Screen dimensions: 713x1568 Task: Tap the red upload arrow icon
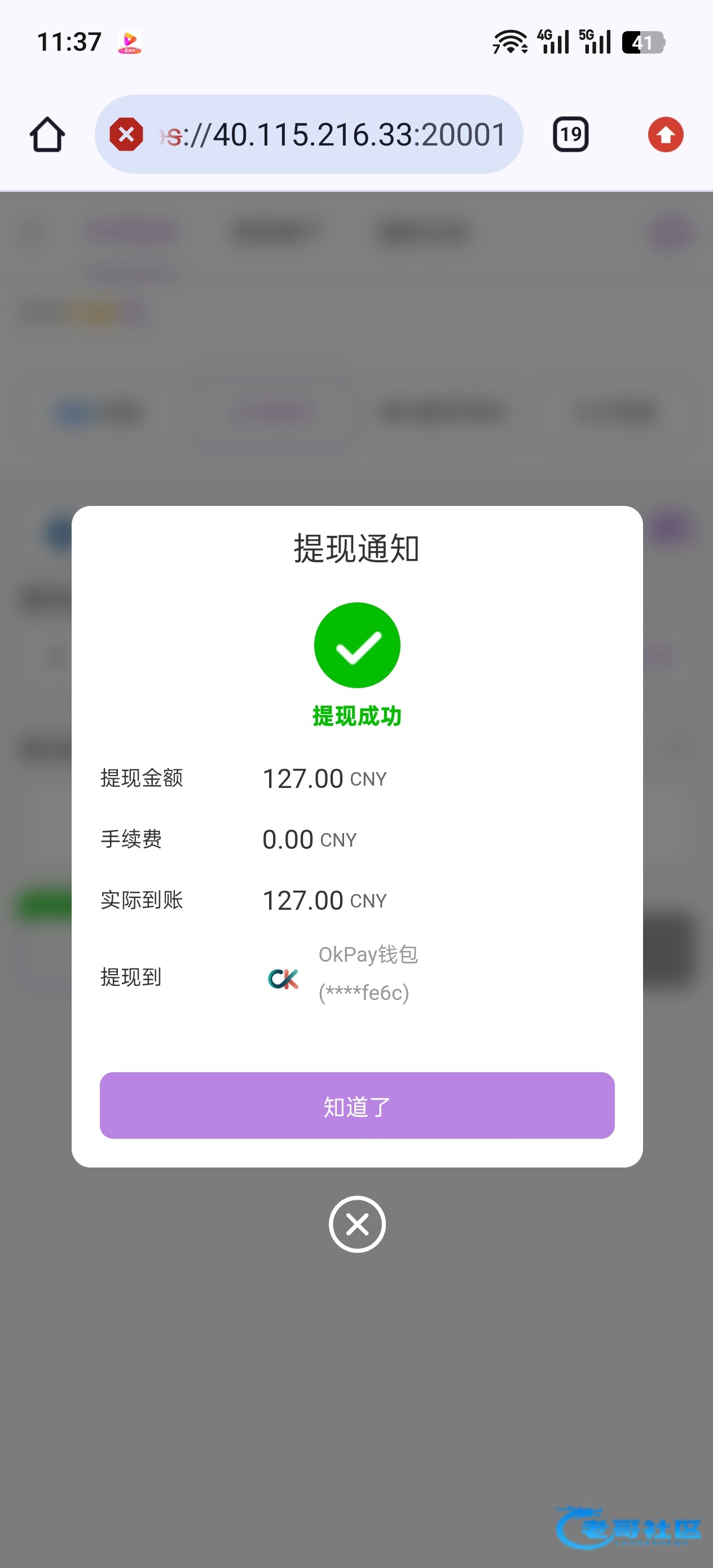666,134
